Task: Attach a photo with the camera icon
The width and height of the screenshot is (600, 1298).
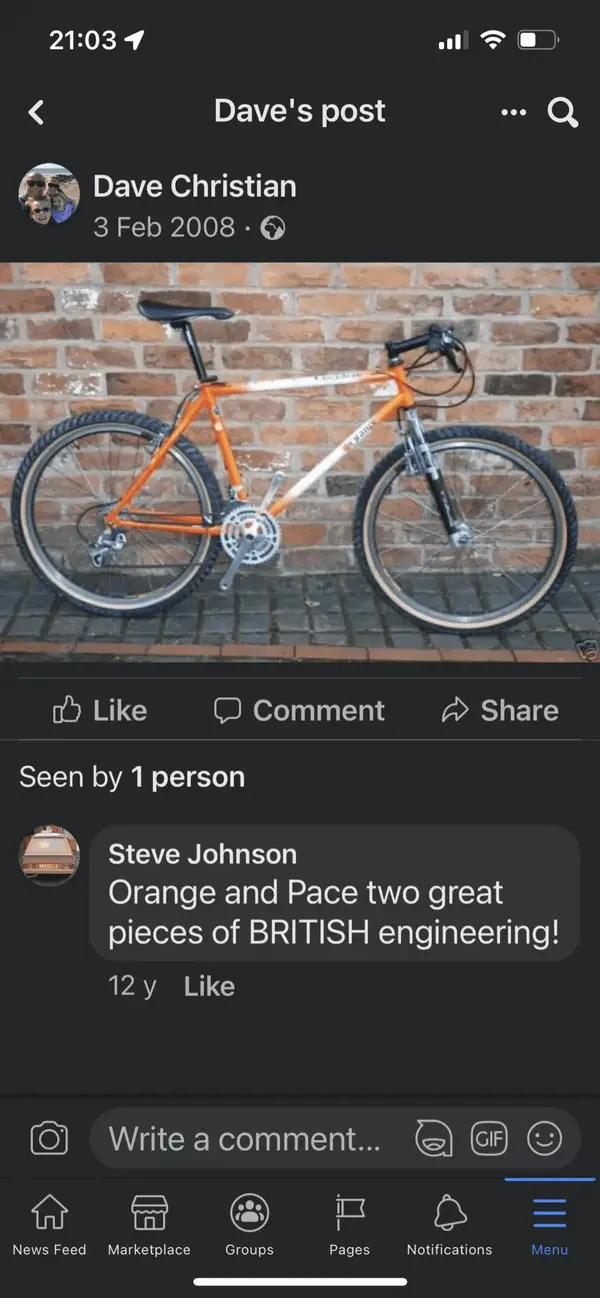Action: 49,1138
